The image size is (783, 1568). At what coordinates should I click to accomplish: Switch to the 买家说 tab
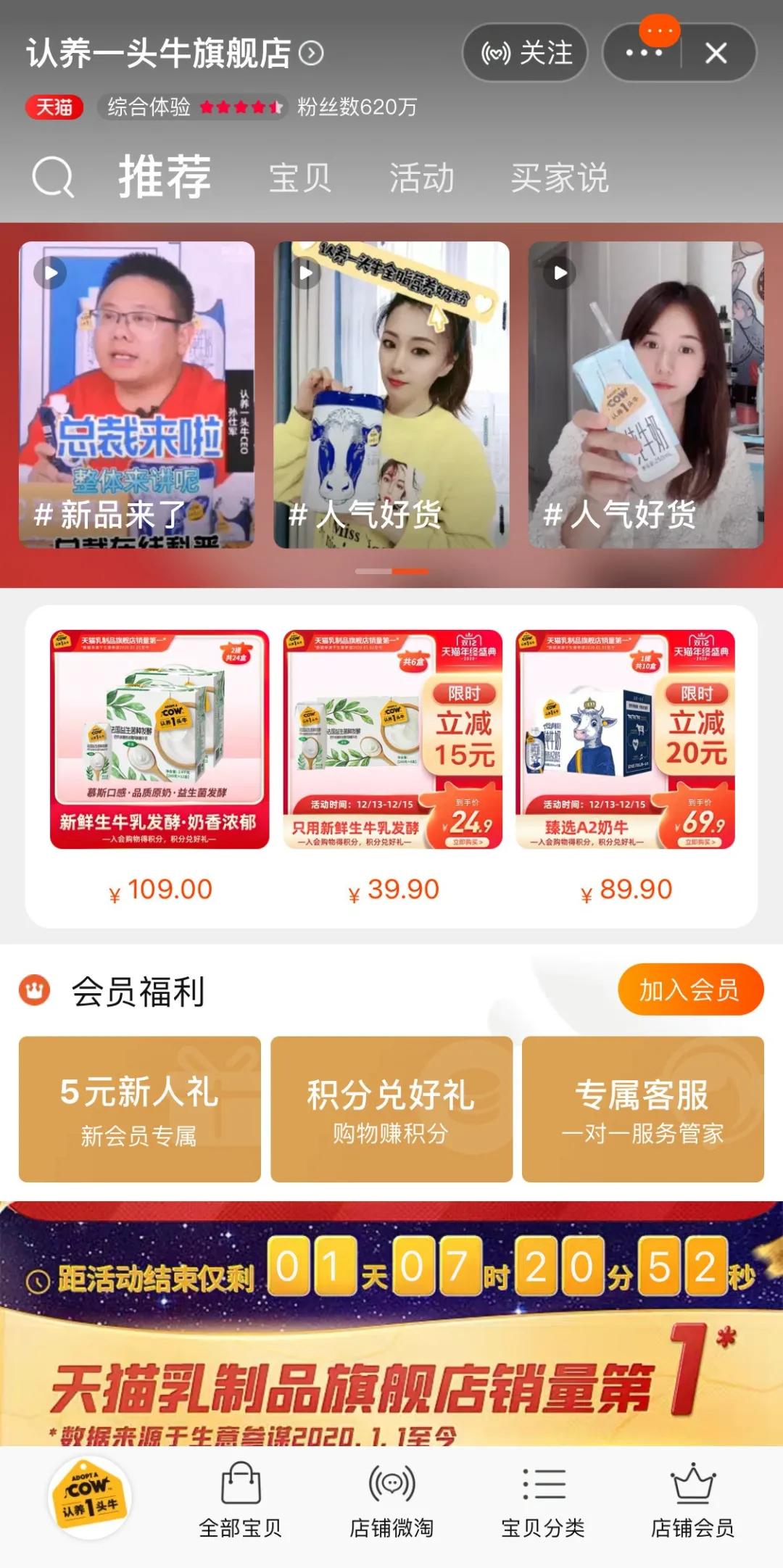559,178
